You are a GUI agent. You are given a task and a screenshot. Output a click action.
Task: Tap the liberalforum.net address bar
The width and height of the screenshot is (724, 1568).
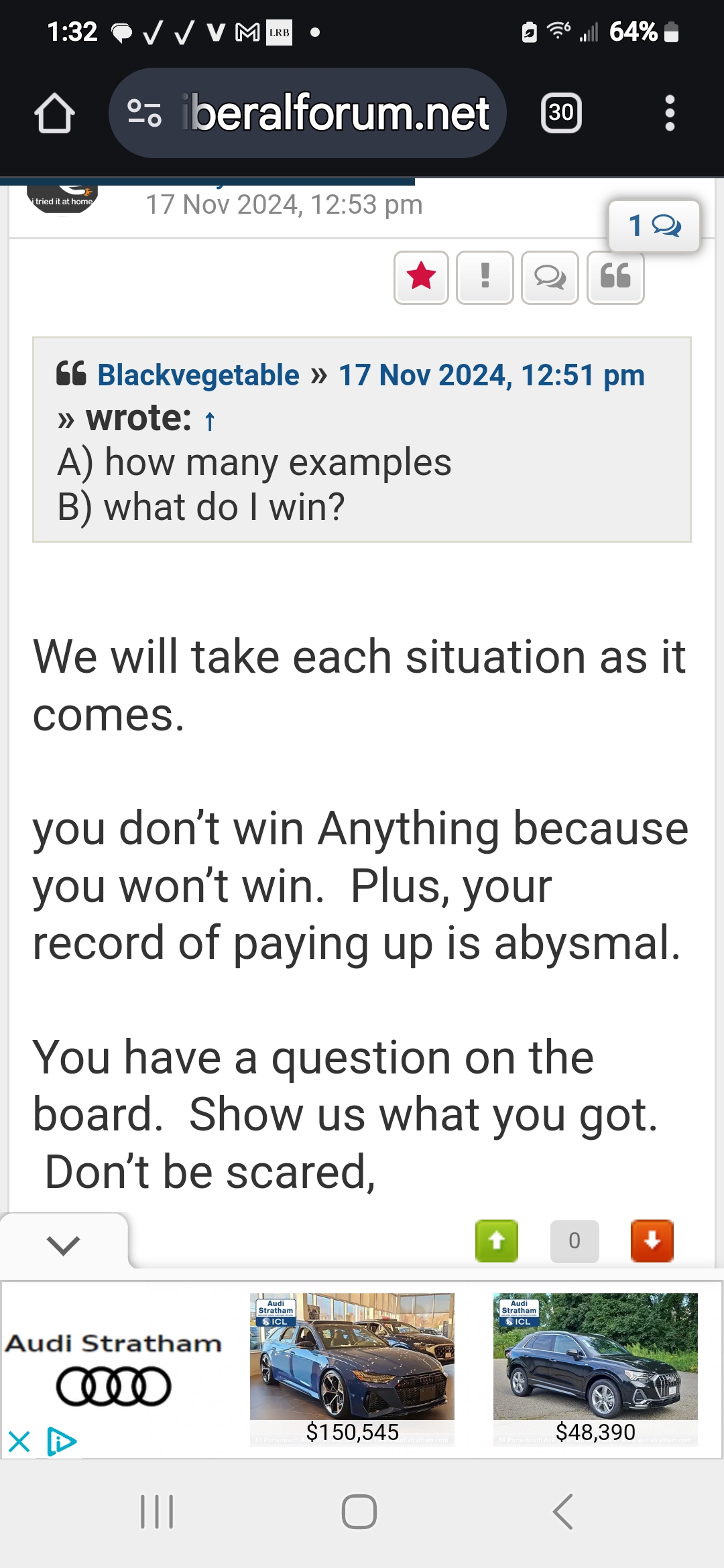click(308, 113)
